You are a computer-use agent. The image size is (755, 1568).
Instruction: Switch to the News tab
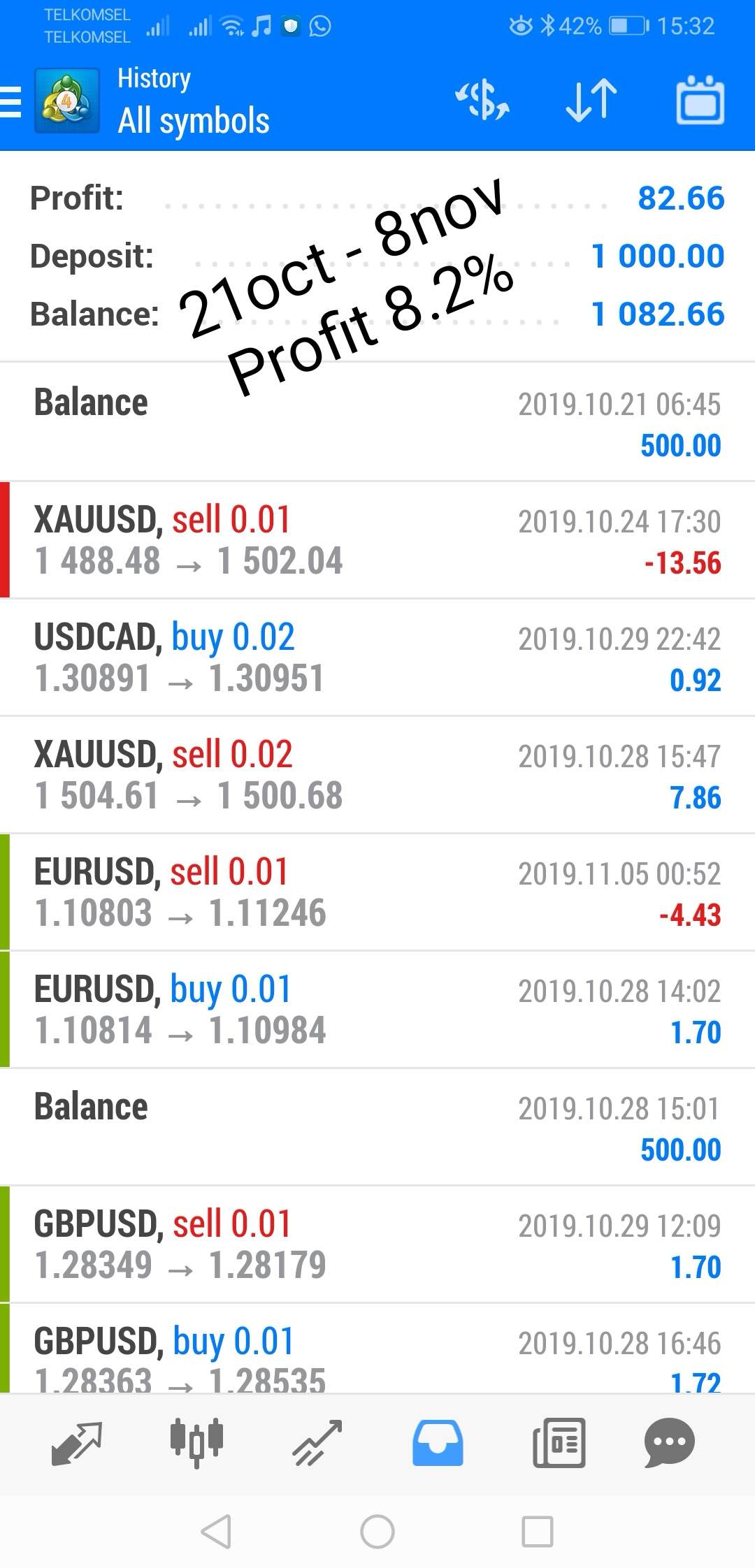coord(559,1443)
